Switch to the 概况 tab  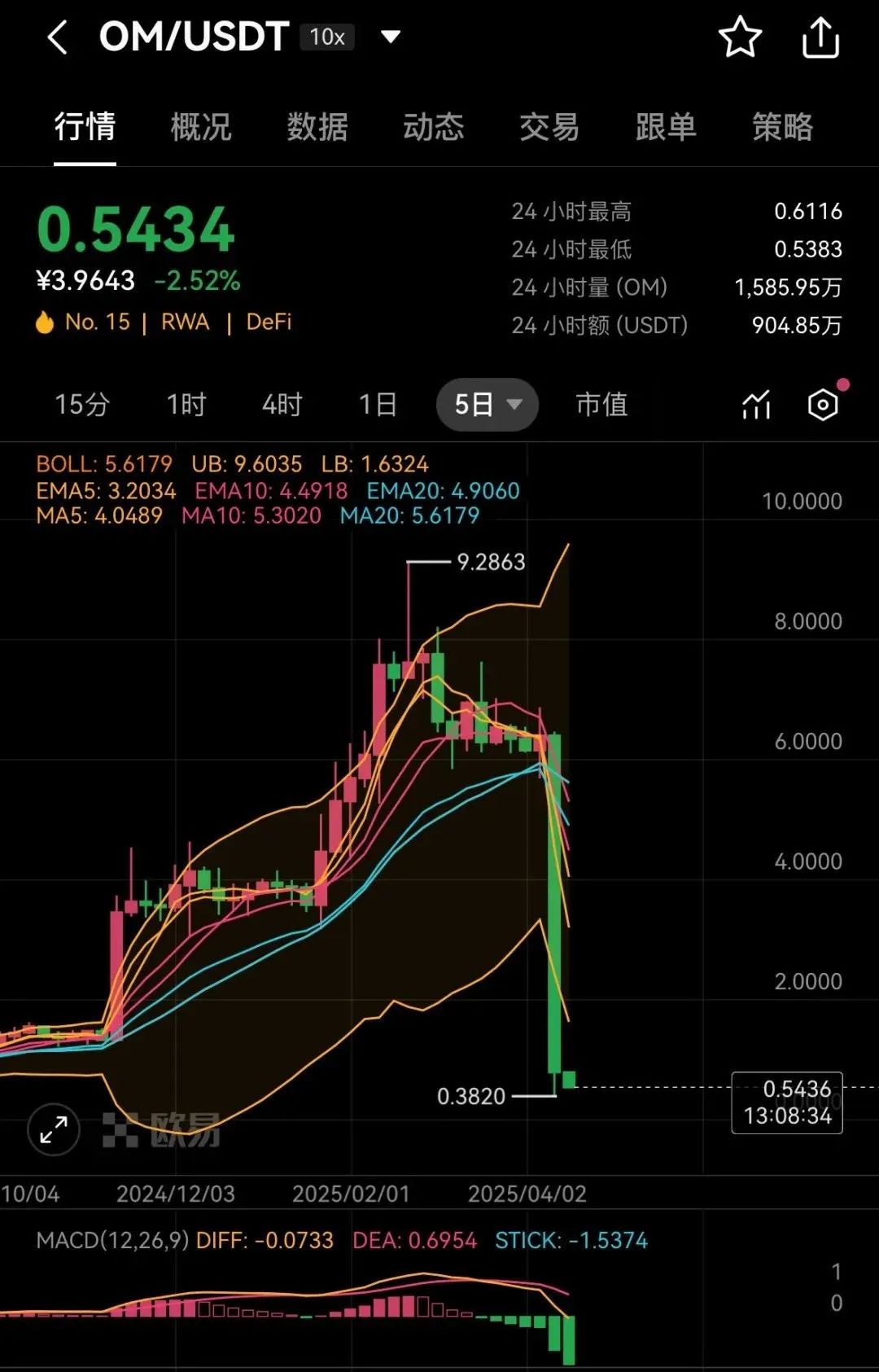pyautogui.click(x=201, y=127)
